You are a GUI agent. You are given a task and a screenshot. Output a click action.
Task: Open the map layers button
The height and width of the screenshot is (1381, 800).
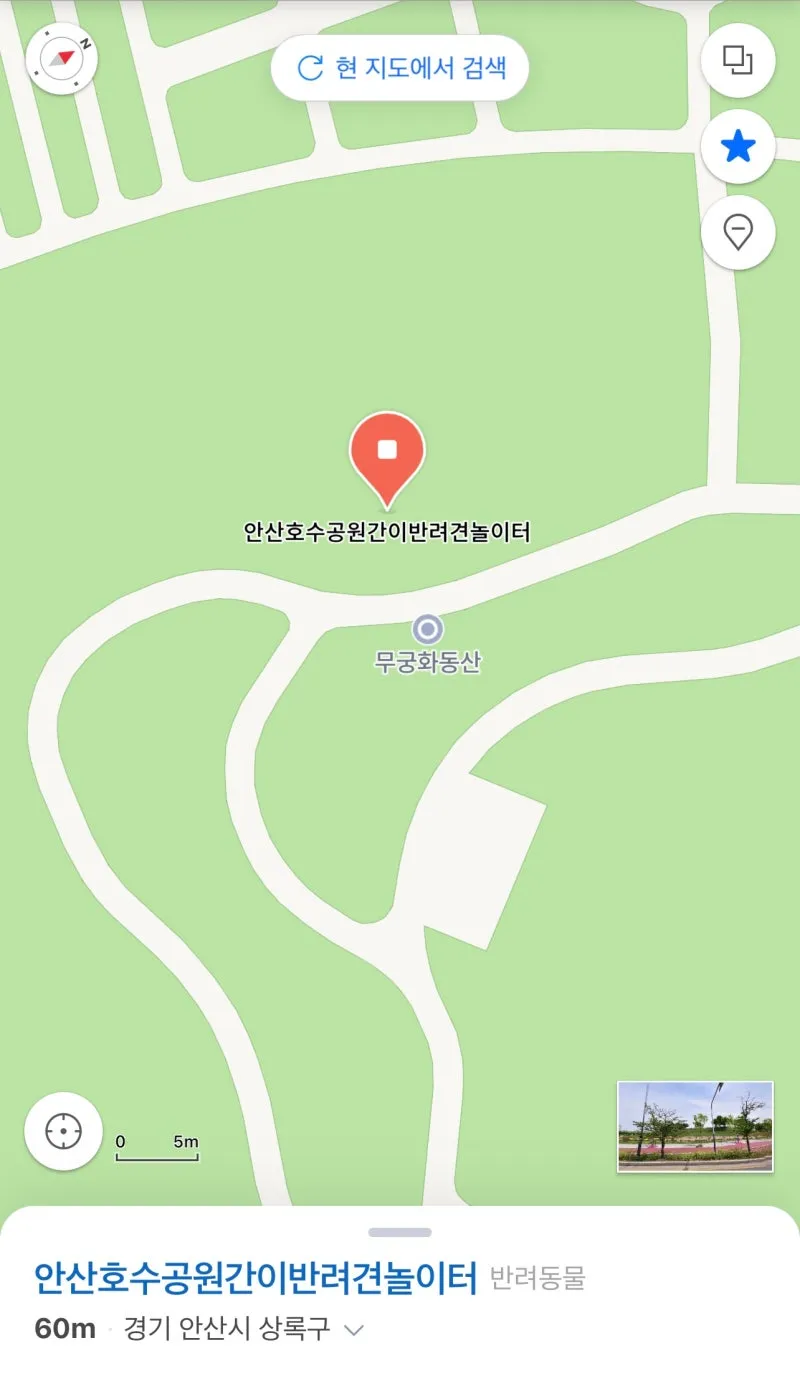[x=738, y=60]
